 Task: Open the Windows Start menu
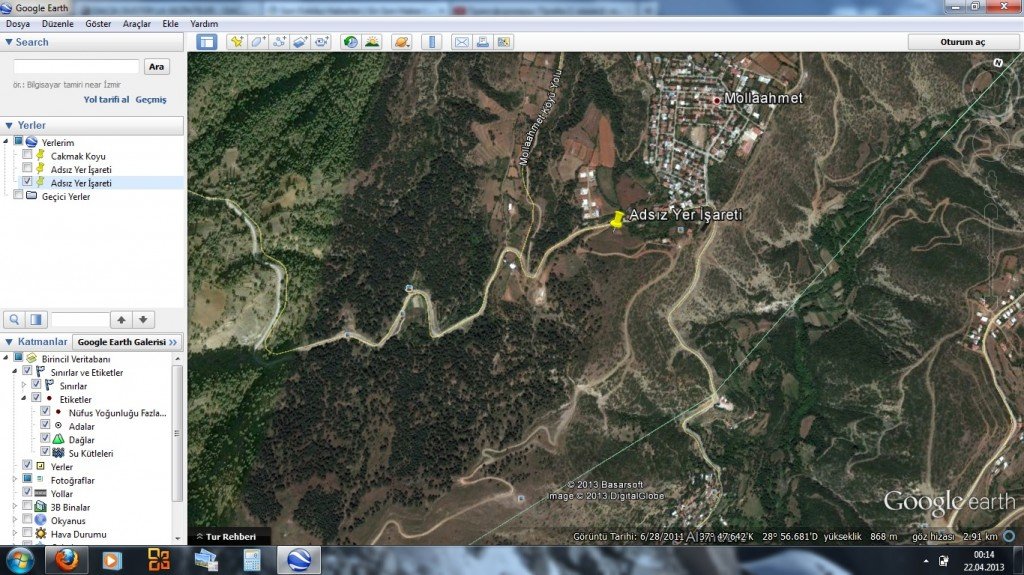[19, 560]
